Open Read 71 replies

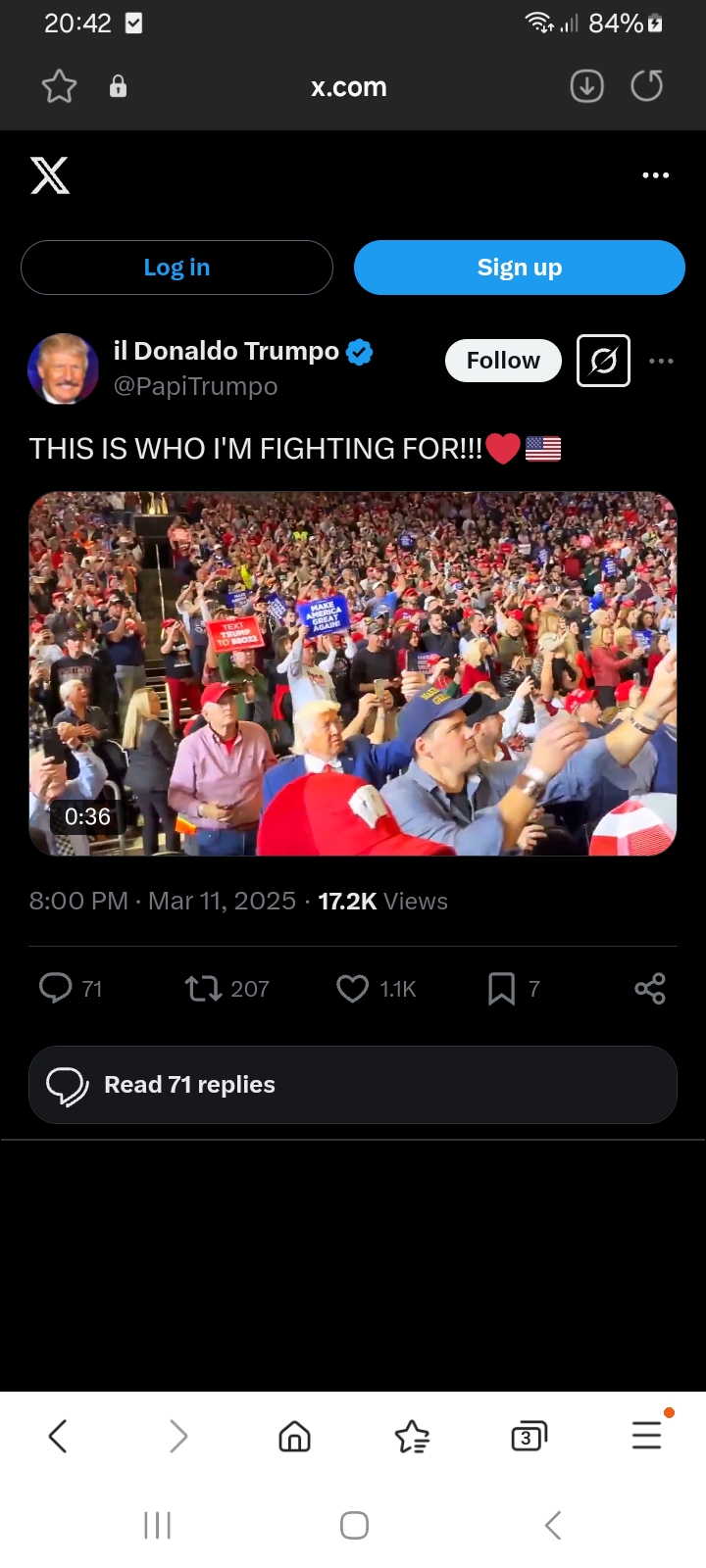(x=353, y=1085)
